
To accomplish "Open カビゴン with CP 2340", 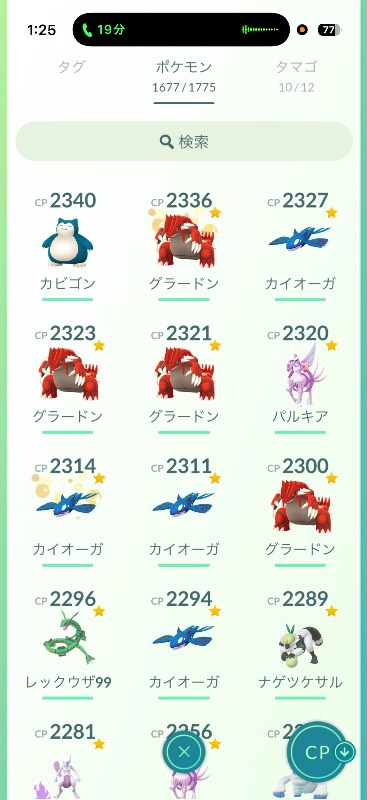I will pos(67,246).
